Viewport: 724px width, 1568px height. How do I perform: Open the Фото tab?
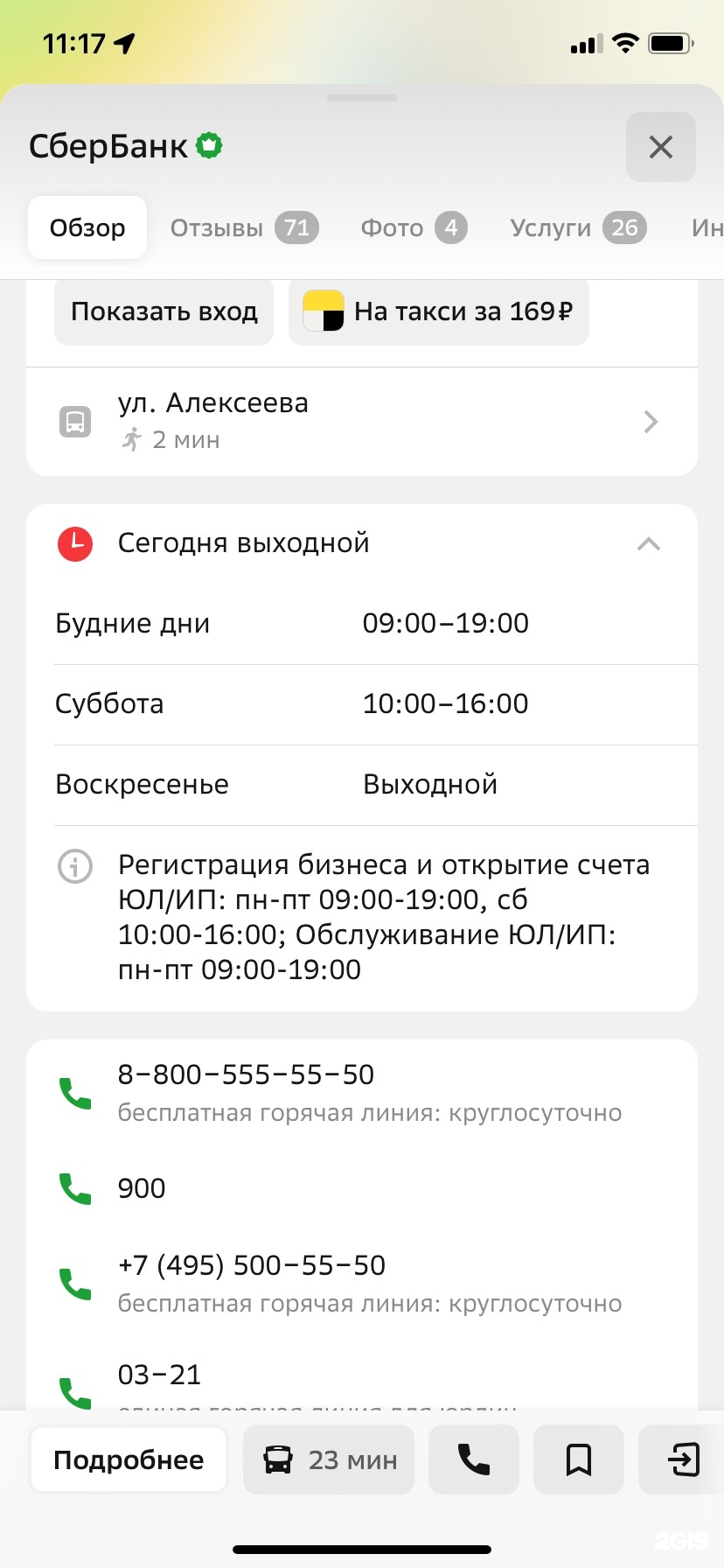click(x=414, y=228)
